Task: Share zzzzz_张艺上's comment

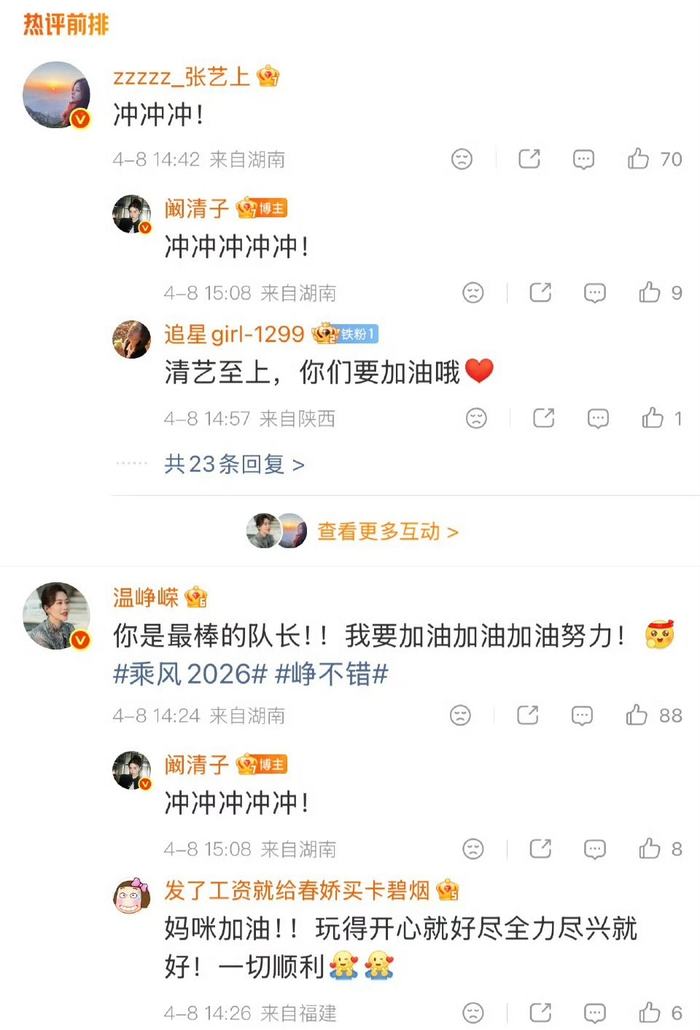Action: coord(529,159)
